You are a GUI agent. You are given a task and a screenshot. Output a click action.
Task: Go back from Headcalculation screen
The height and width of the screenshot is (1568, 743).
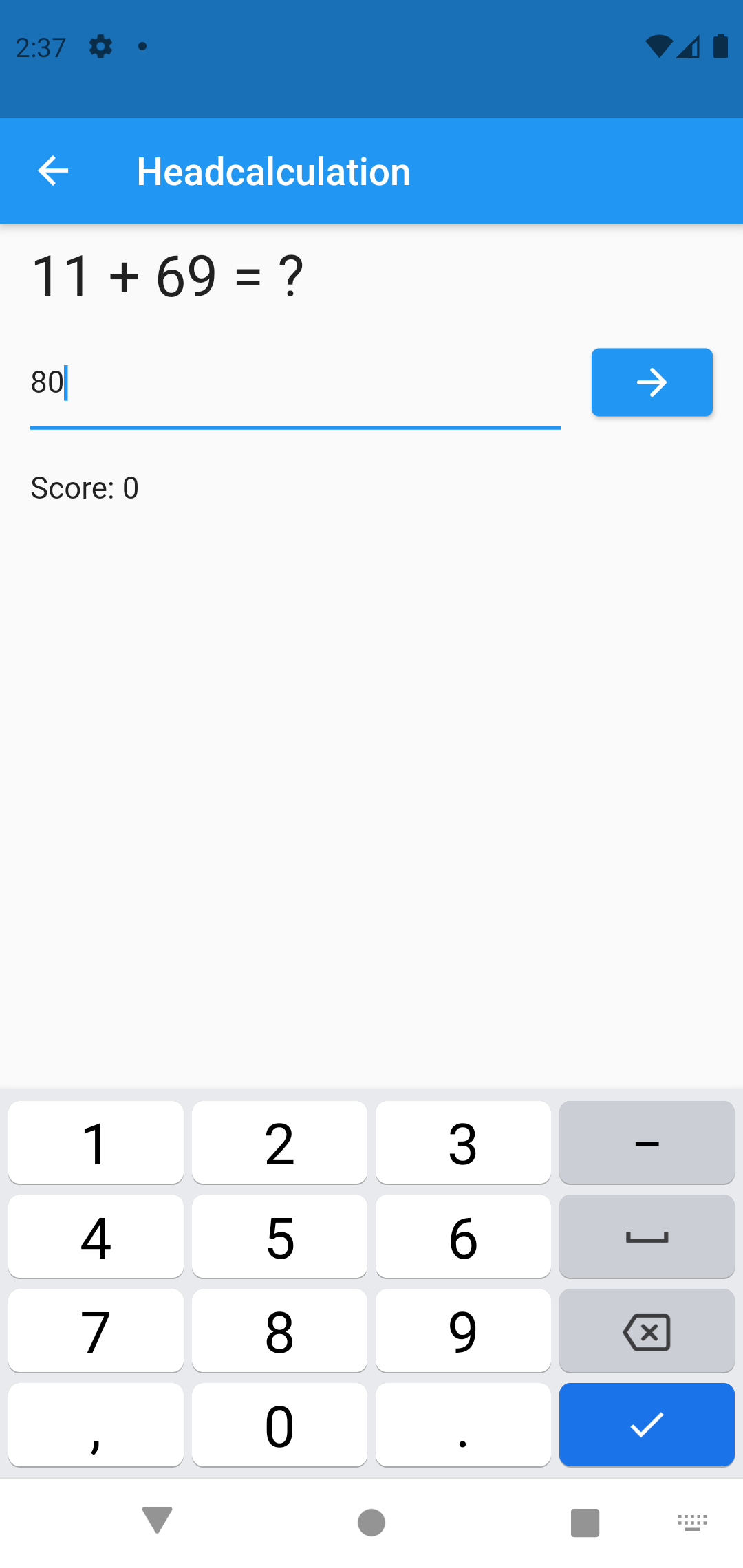[53, 171]
